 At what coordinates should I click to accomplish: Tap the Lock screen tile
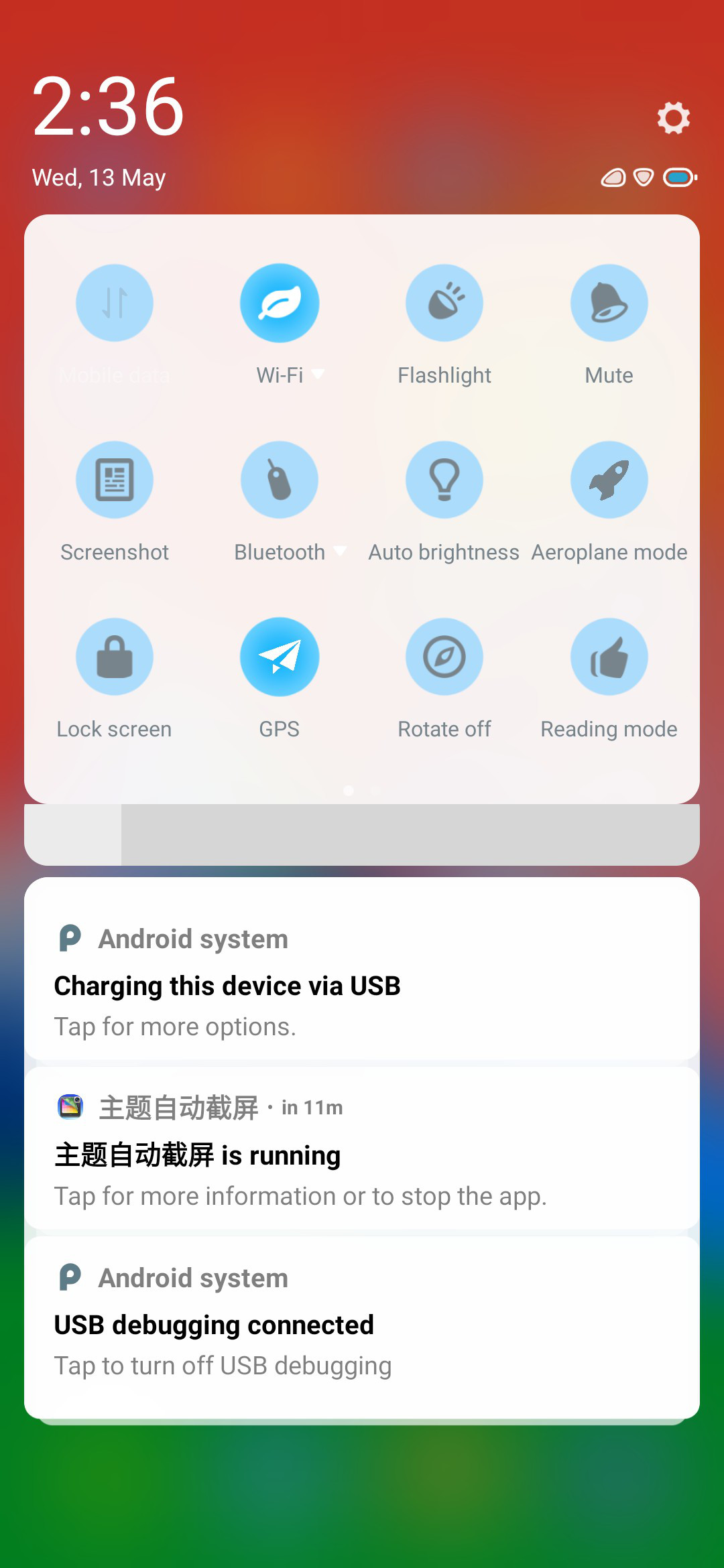115,657
